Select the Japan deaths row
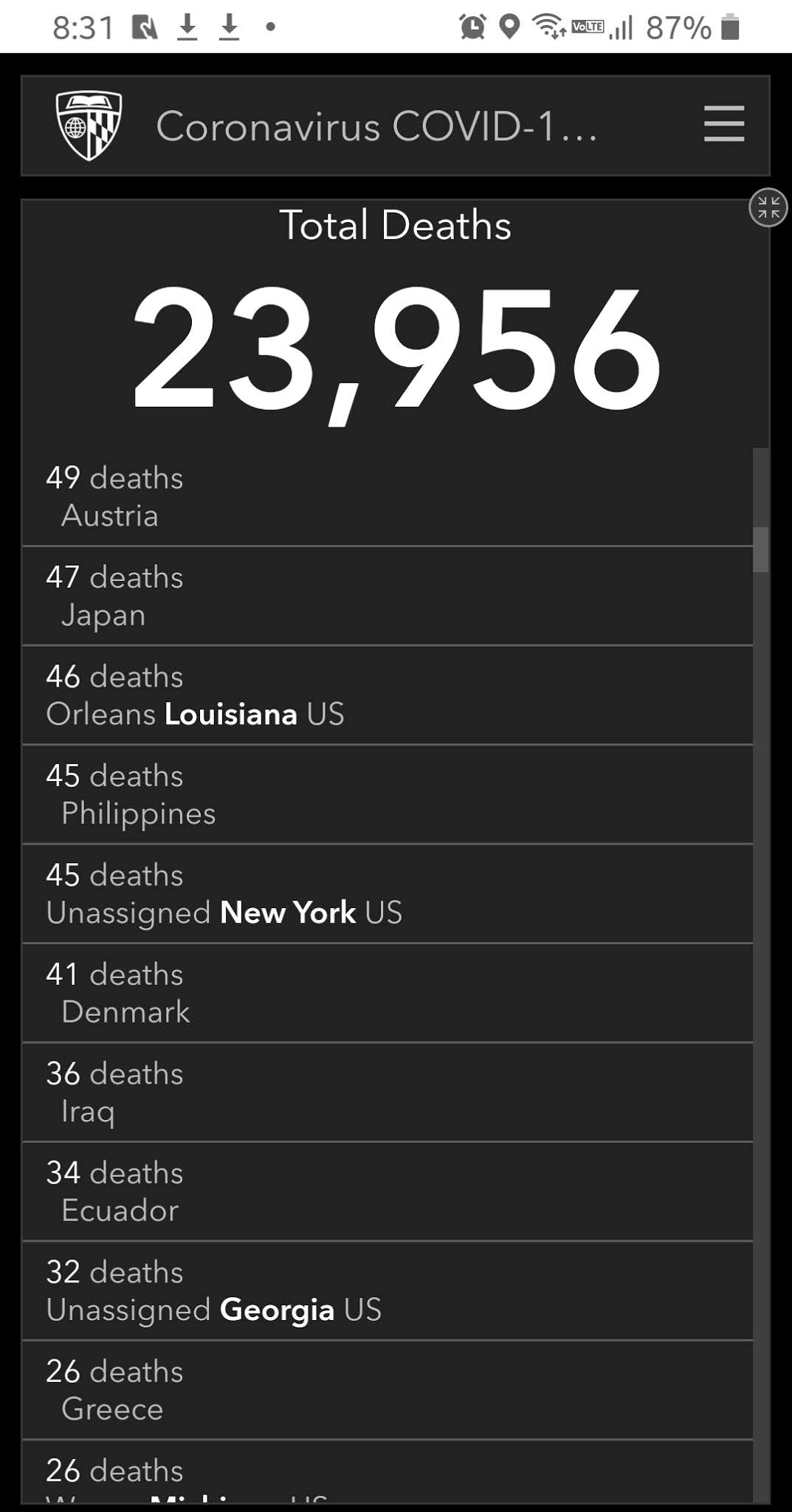The image size is (792, 1512). point(388,596)
